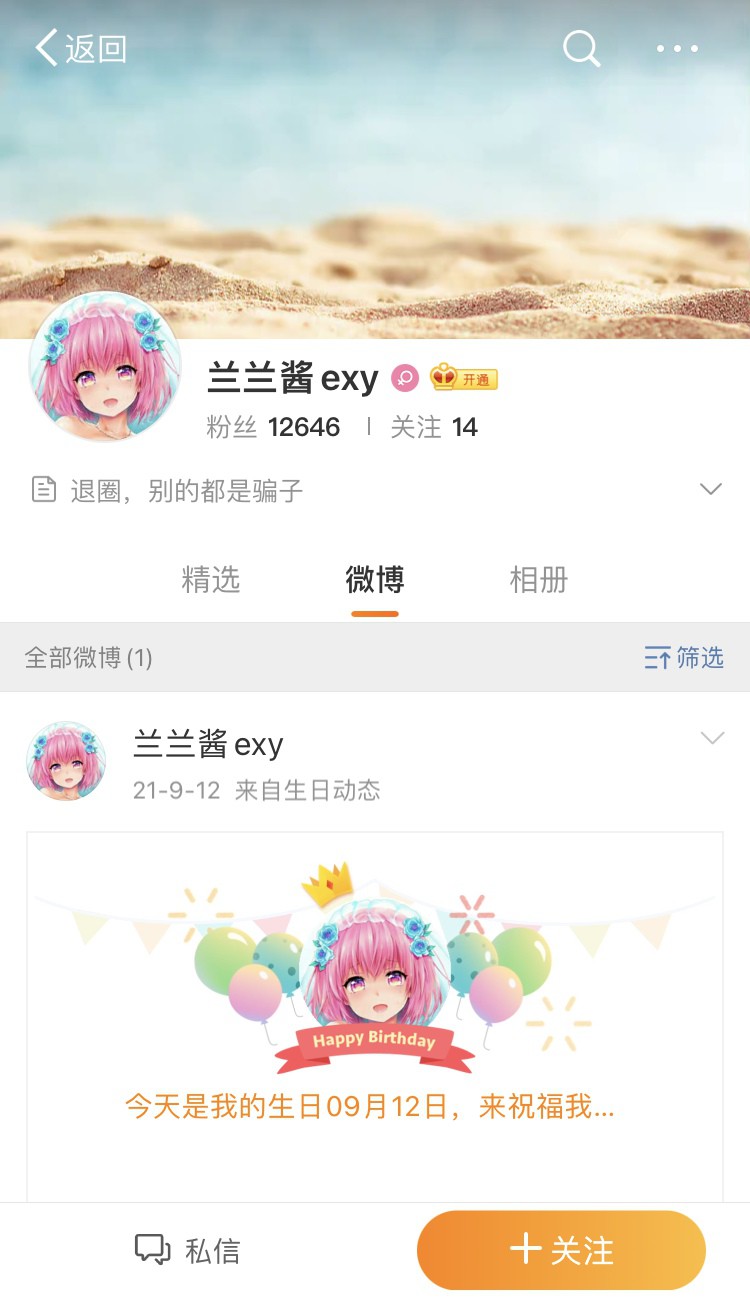Viewport: 750px width, 1298px height.
Task: Expand the bio section chevron
Action: pyautogui.click(x=710, y=489)
